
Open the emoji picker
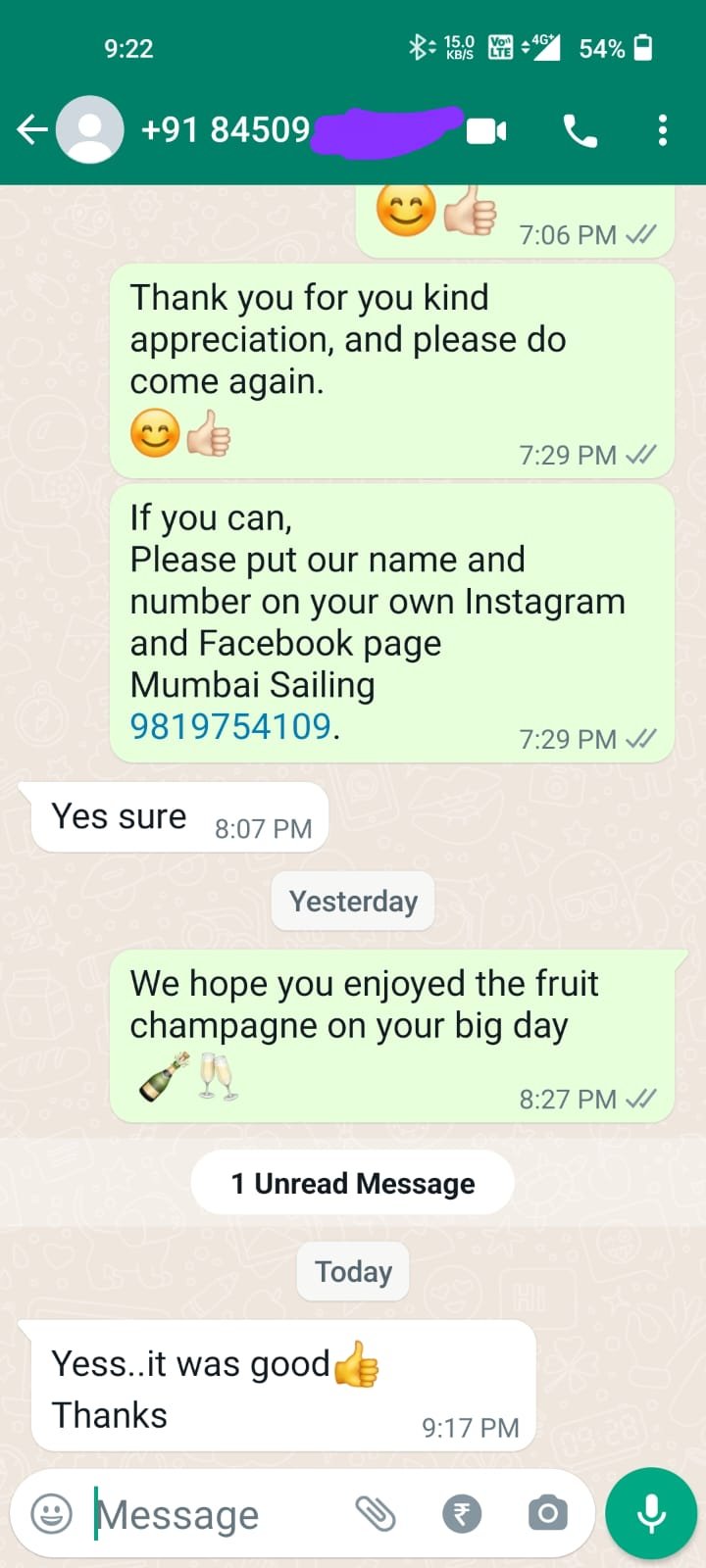coord(52,1514)
